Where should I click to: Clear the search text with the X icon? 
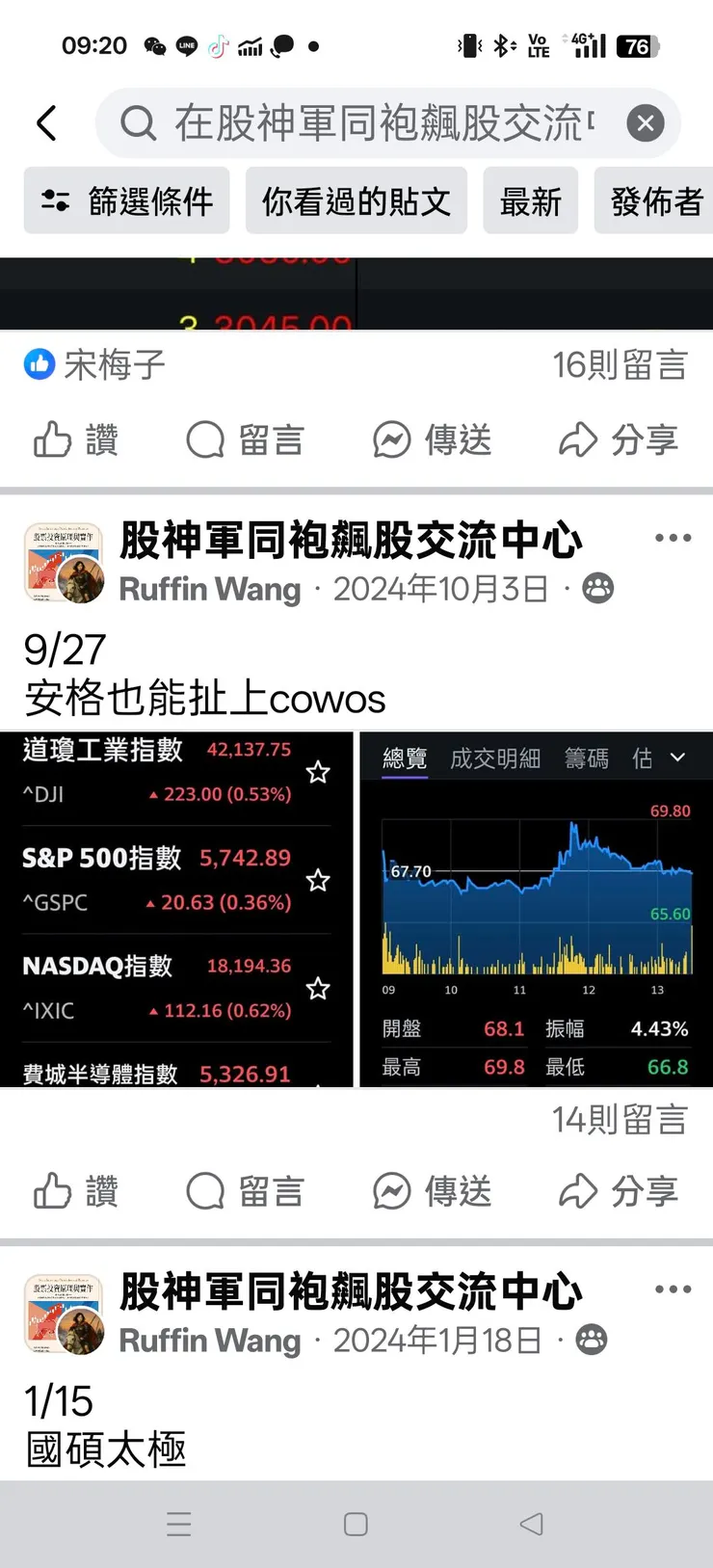[x=646, y=123]
